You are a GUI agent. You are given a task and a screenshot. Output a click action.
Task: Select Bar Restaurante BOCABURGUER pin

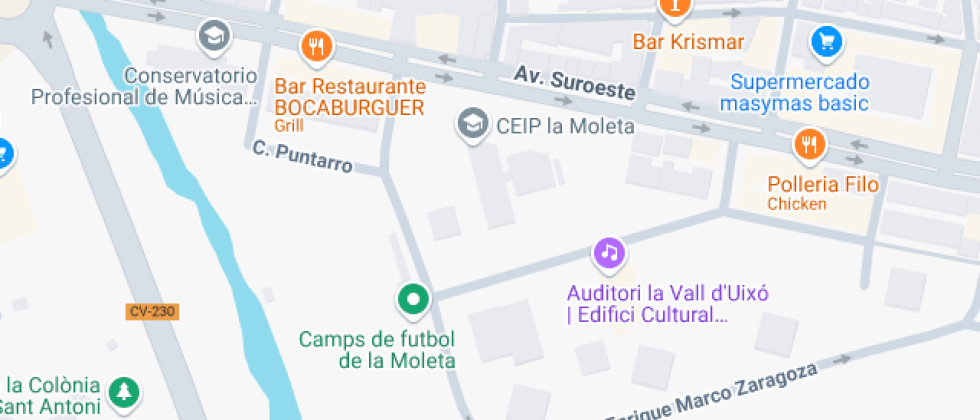pos(318,48)
